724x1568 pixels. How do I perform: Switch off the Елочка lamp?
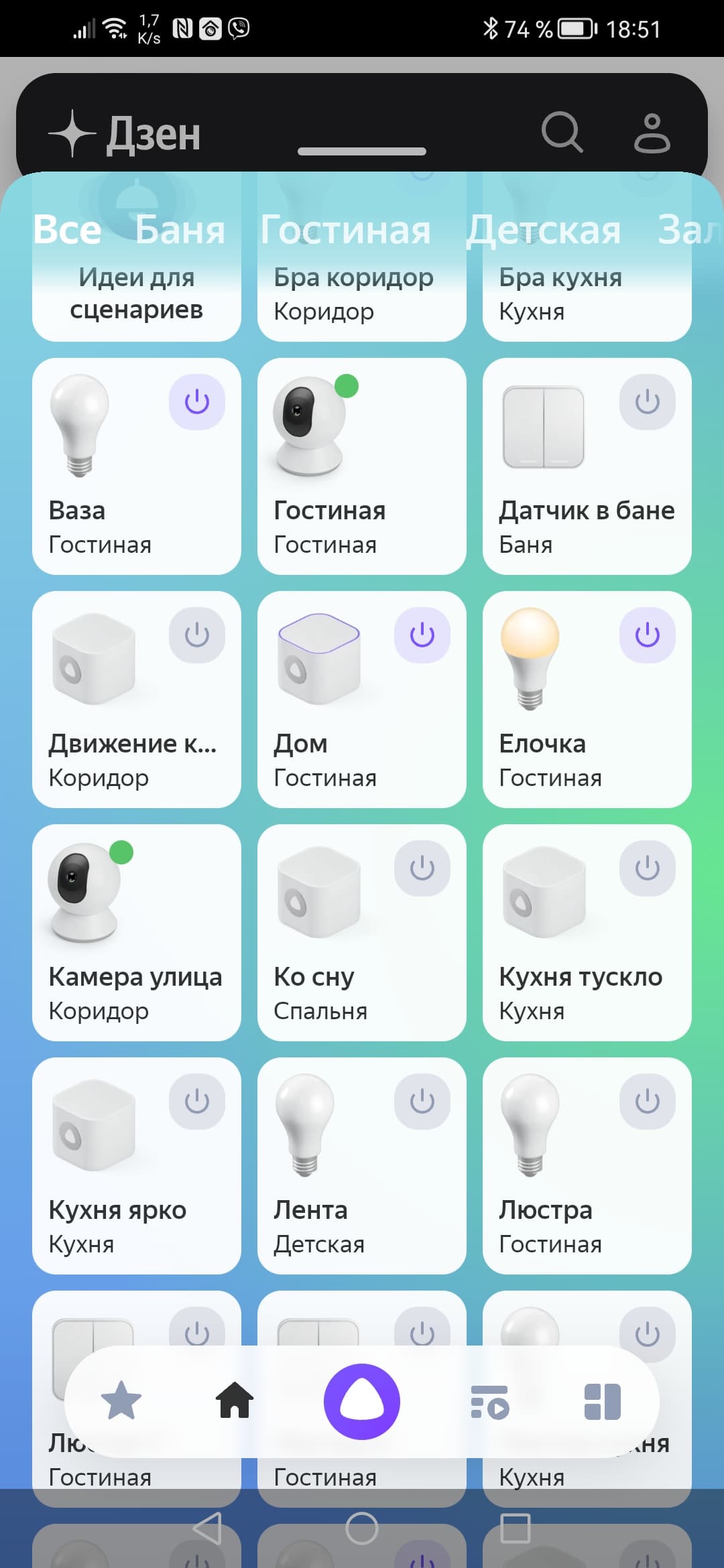coord(647,635)
